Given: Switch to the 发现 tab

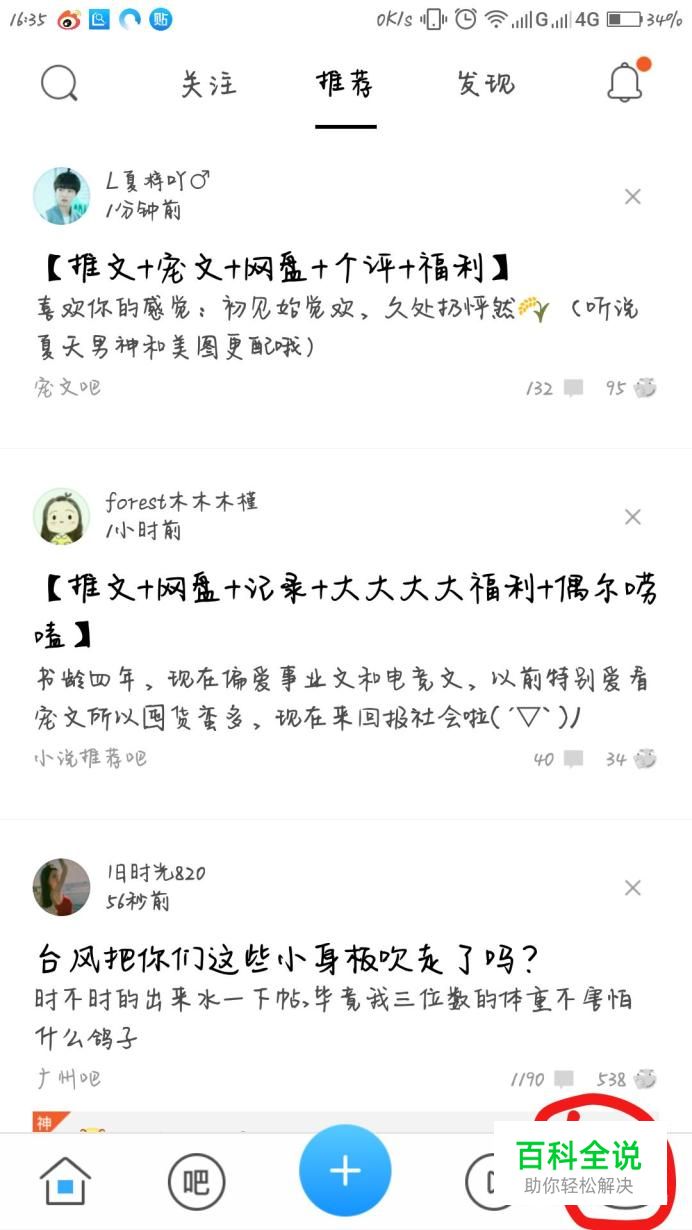Looking at the screenshot, I should (x=486, y=84).
